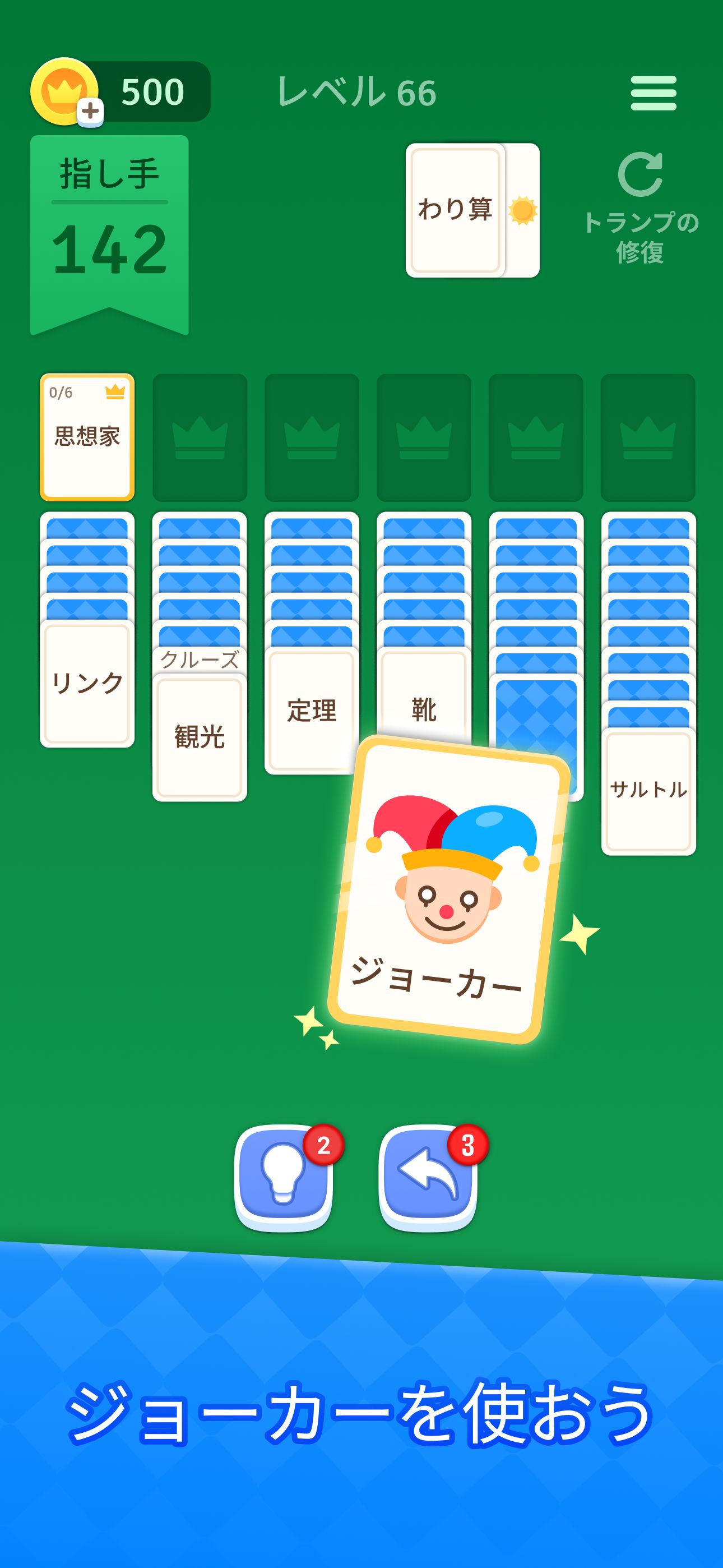Image resolution: width=723 pixels, height=1568 pixels.
Task: Add more coins with the plus icon
Action: (x=91, y=112)
